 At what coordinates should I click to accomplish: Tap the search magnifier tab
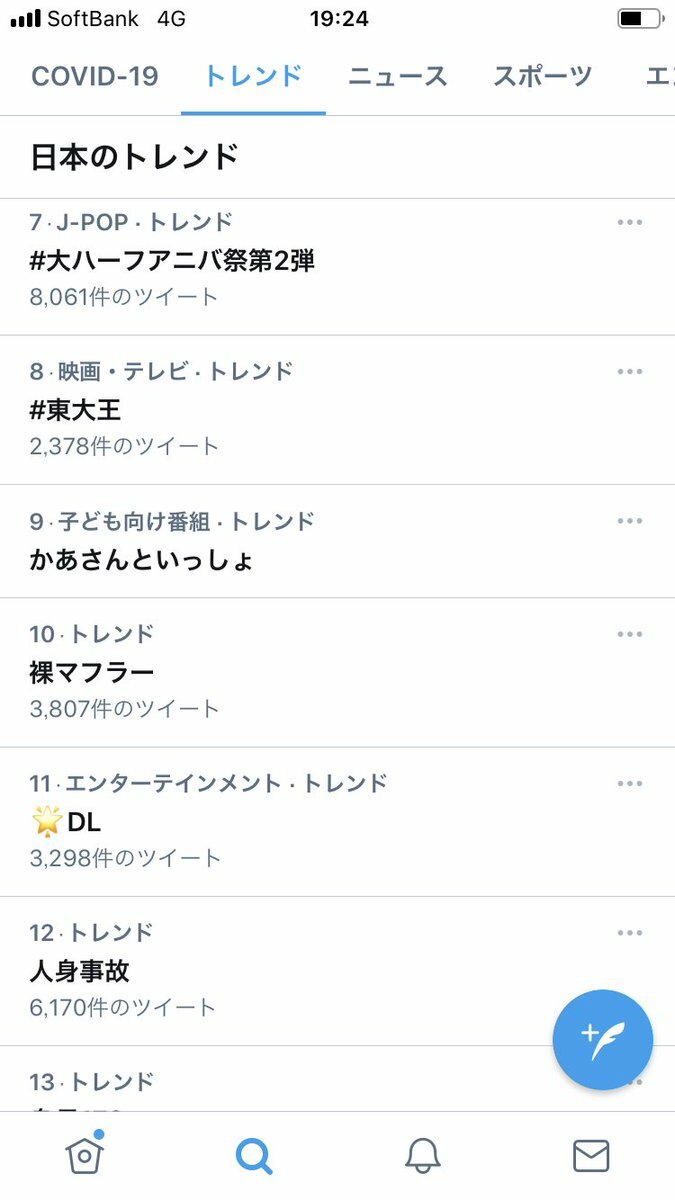pyautogui.click(x=254, y=1156)
